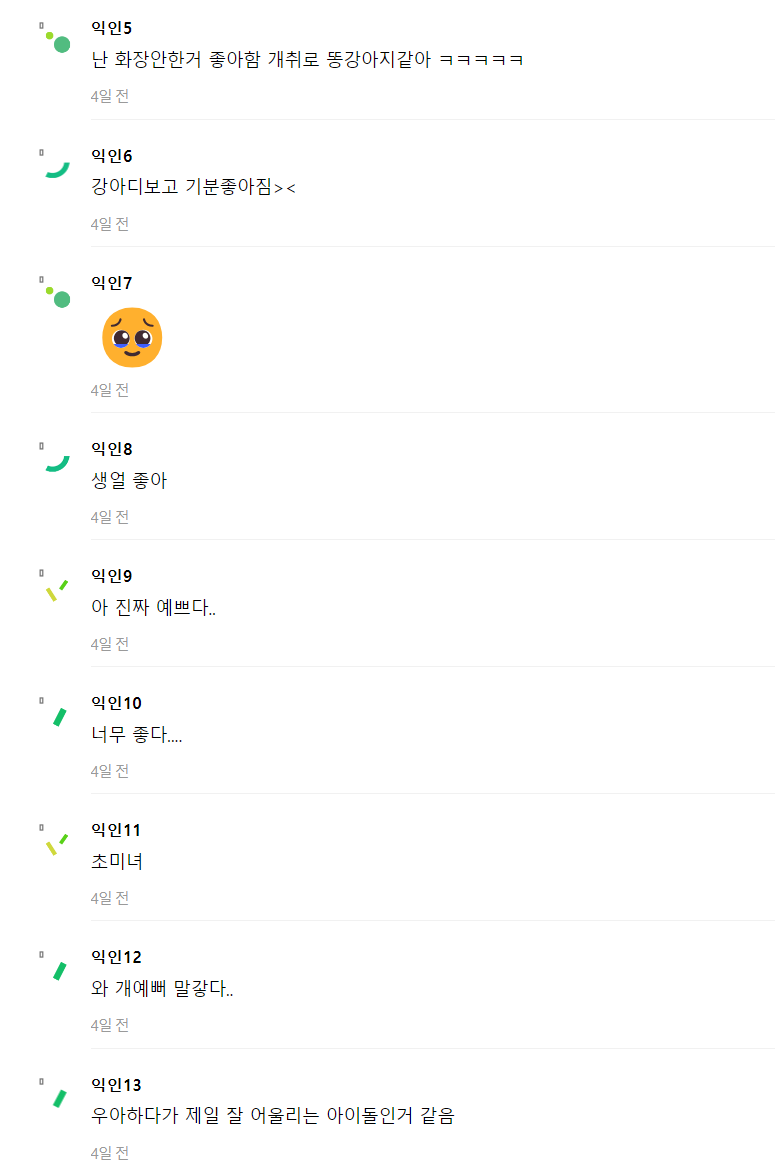The height and width of the screenshot is (1163, 775).
Task: Open 익인13's comment about 아이돌
Action: (x=272, y=1116)
